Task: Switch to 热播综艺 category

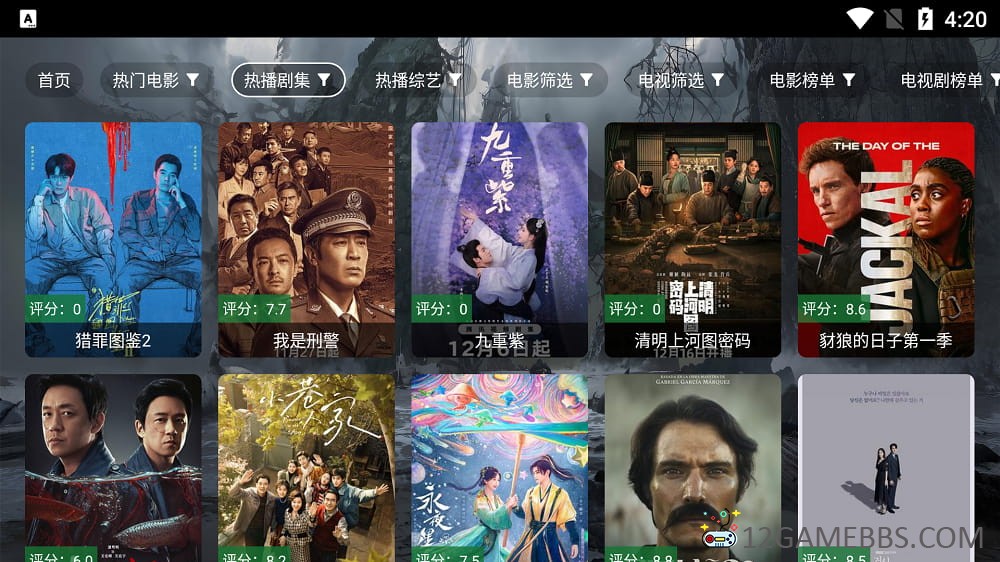Action: (x=418, y=80)
